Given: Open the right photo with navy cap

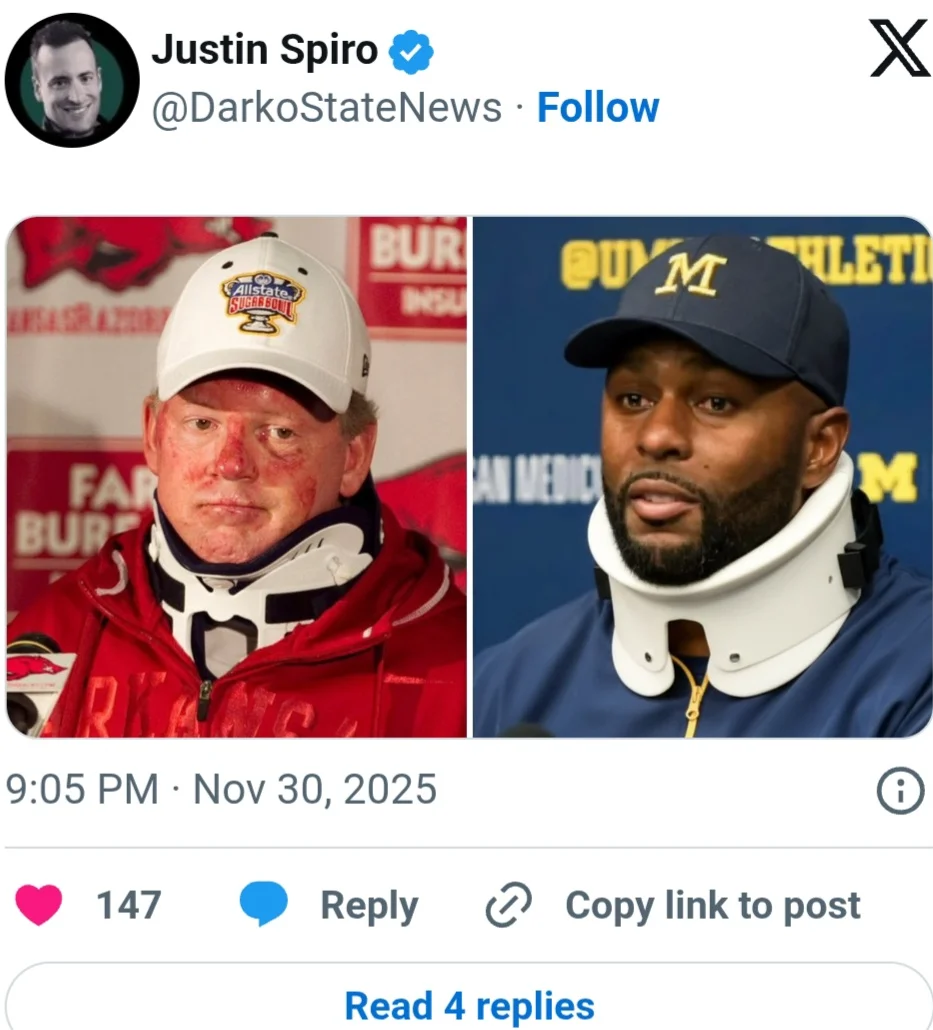Looking at the screenshot, I should tap(702, 477).
